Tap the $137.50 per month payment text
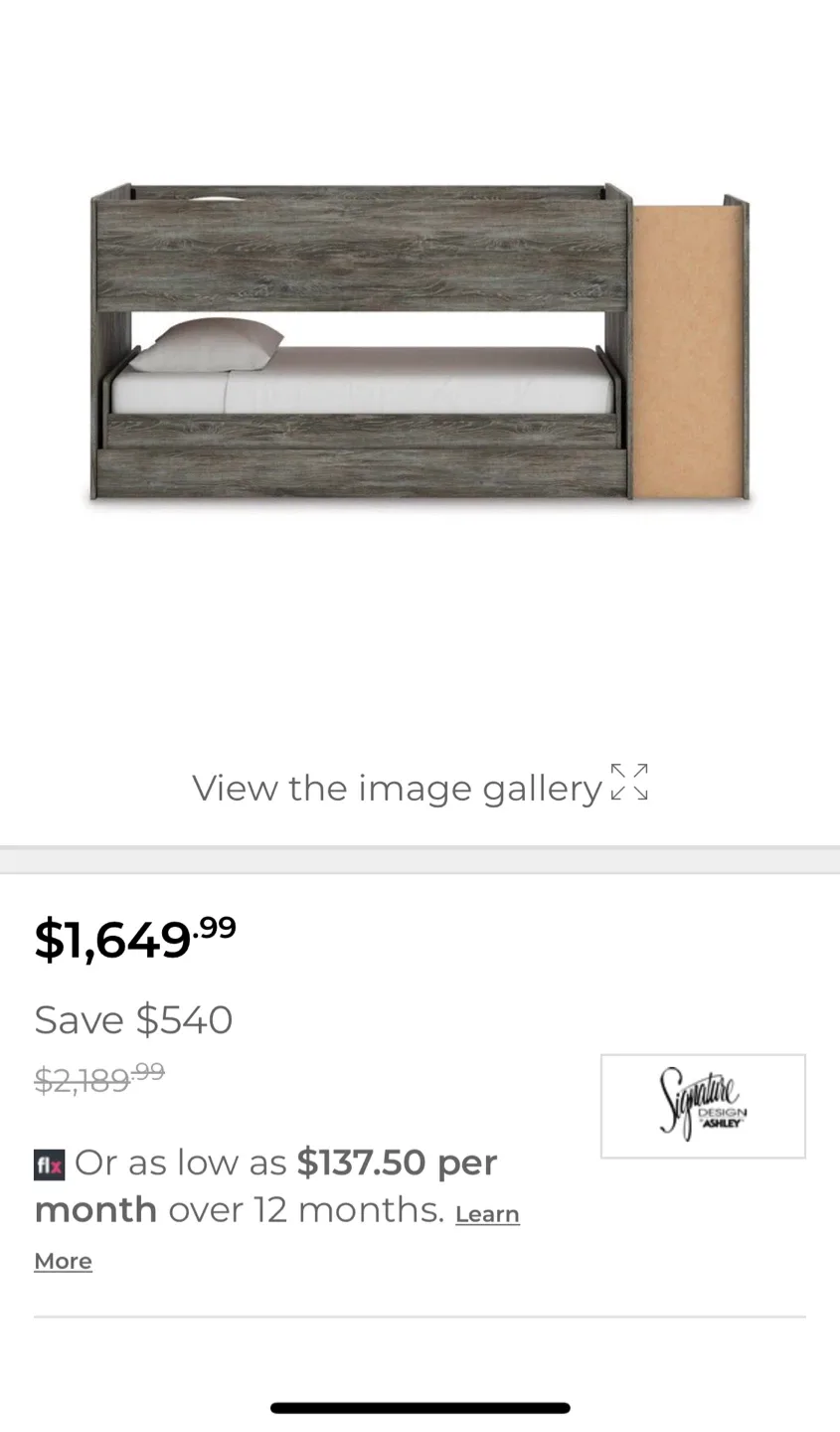 397,1163
